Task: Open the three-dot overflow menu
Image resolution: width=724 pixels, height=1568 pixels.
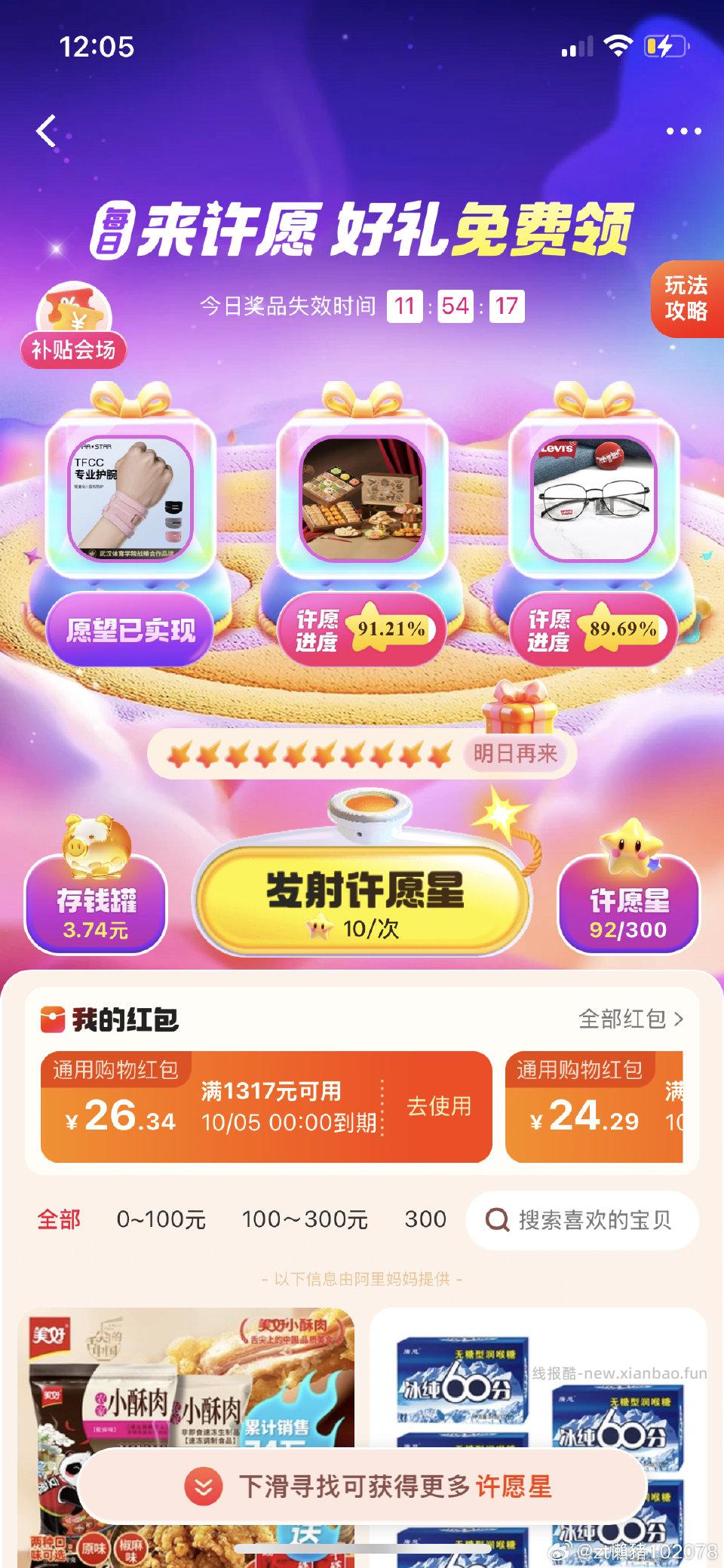Action: click(x=683, y=131)
